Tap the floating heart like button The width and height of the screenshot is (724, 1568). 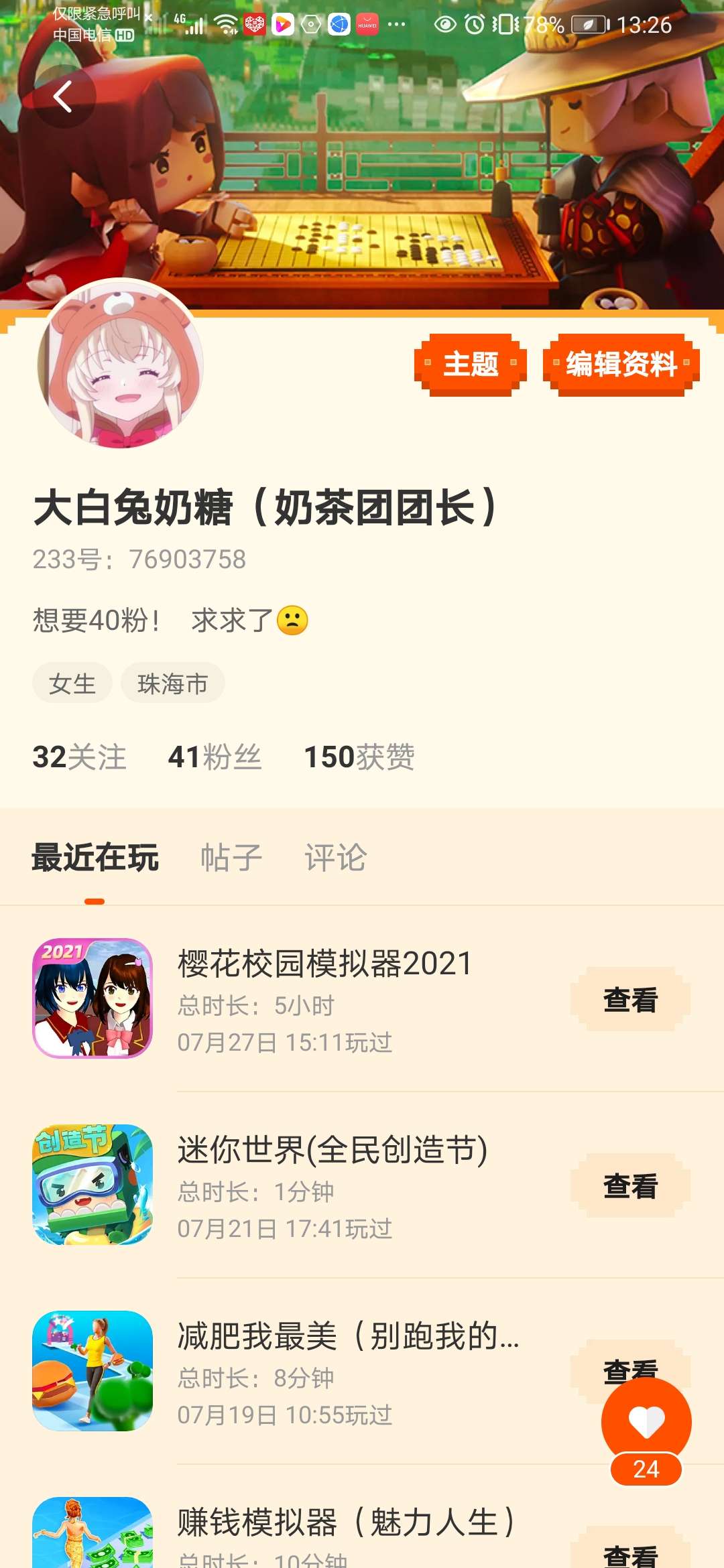coord(646,1422)
